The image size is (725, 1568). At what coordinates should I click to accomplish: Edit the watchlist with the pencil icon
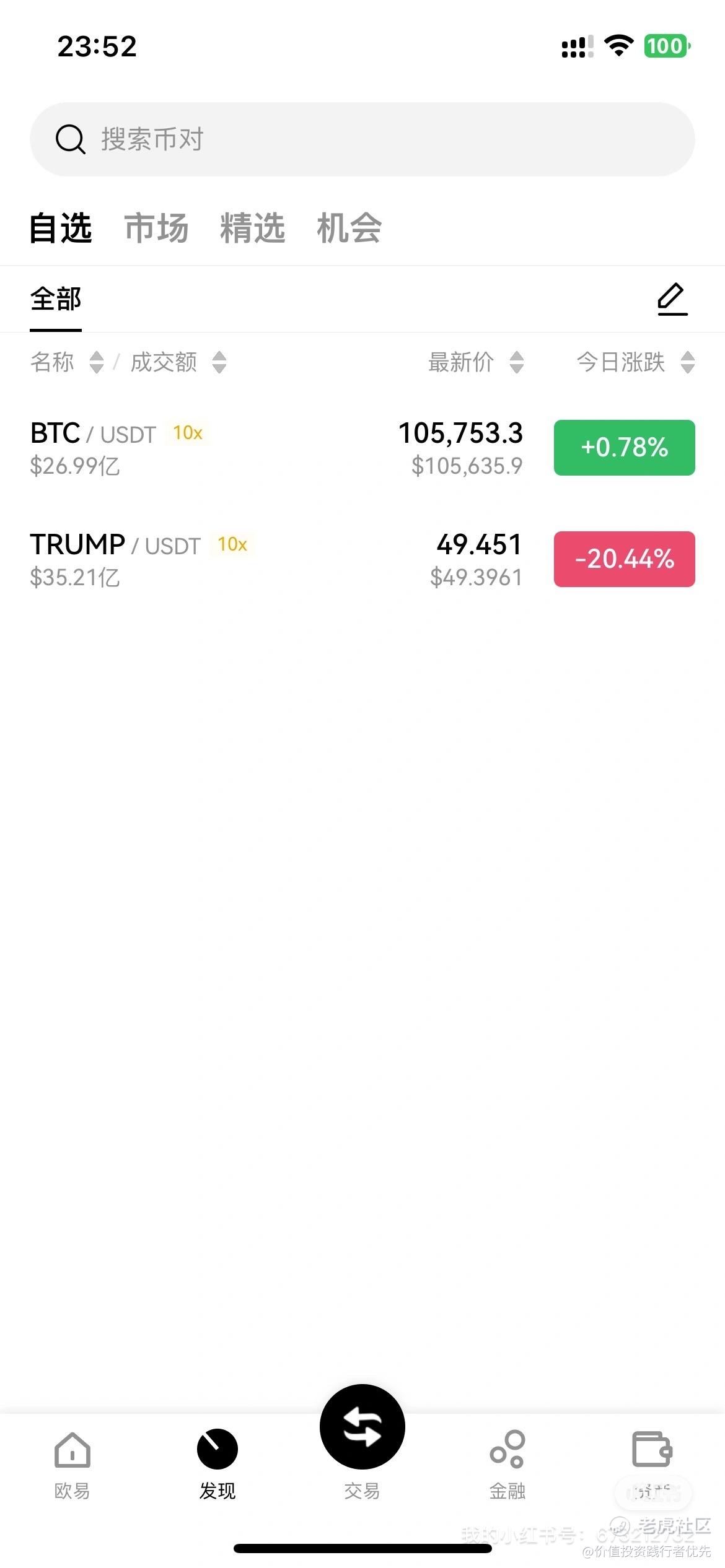tap(672, 299)
